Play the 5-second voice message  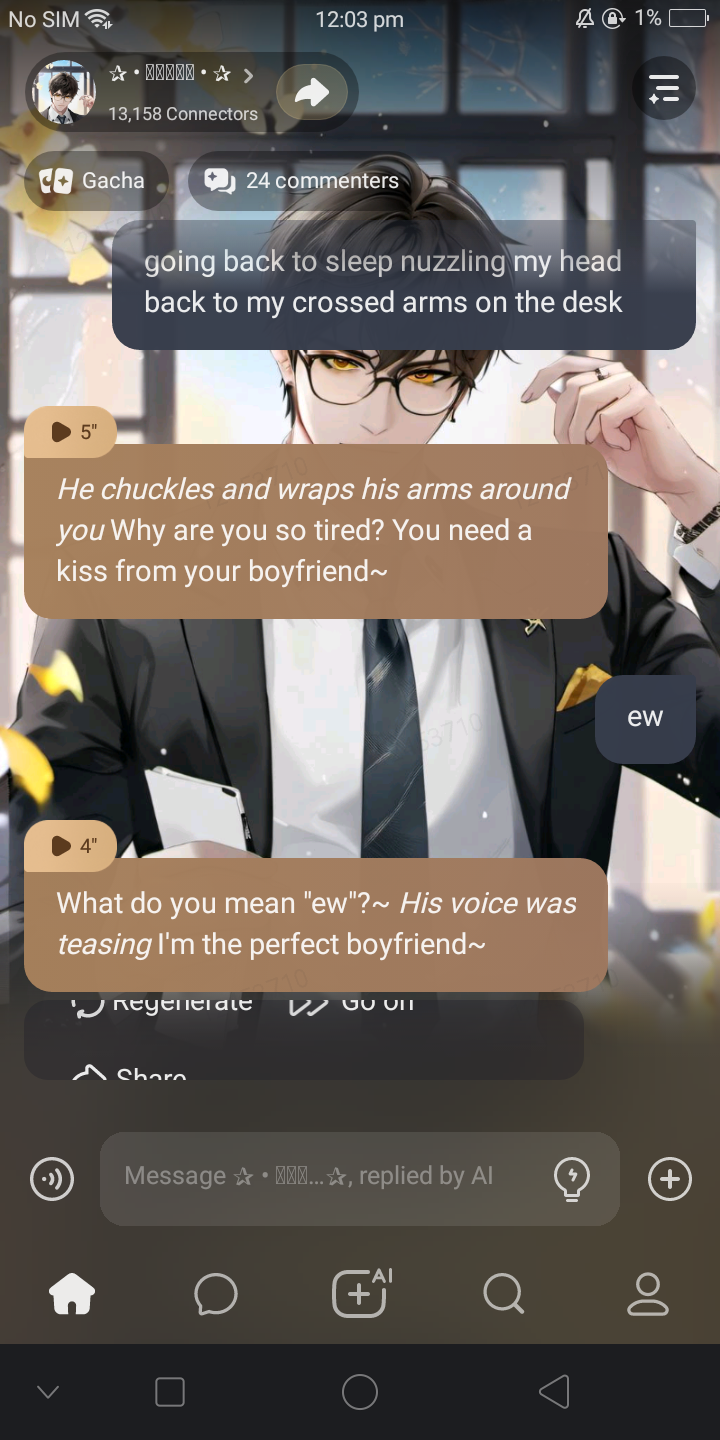(x=72, y=432)
